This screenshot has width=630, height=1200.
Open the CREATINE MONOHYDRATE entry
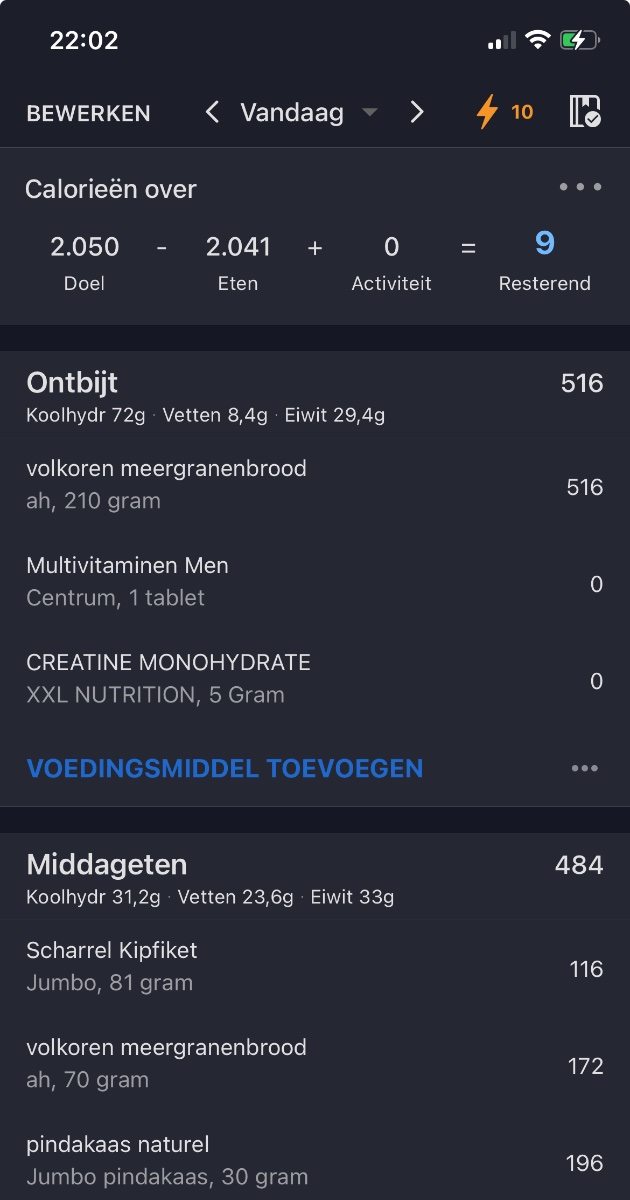314,679
